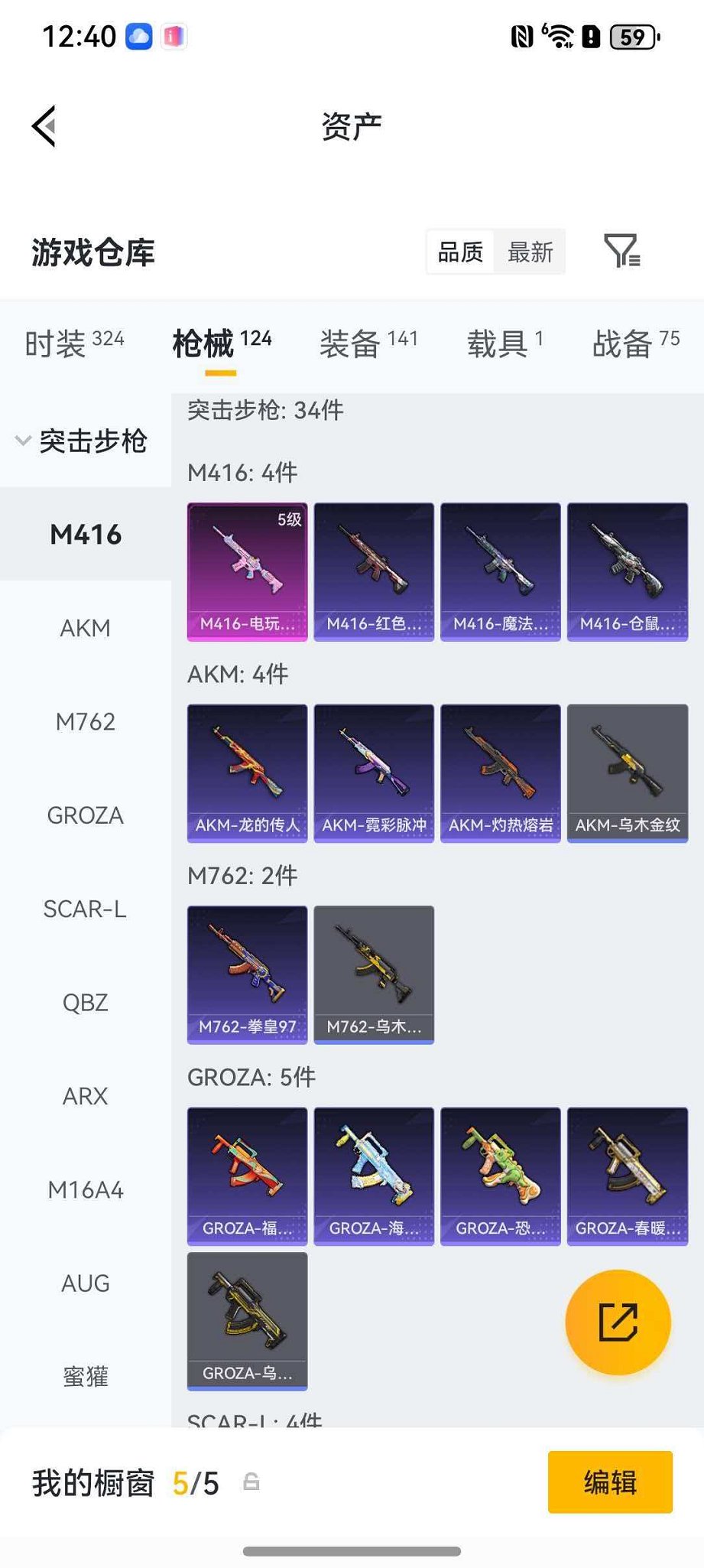Sort by 最新
Screen dimensions: 704x1568
tap(530, 252)
